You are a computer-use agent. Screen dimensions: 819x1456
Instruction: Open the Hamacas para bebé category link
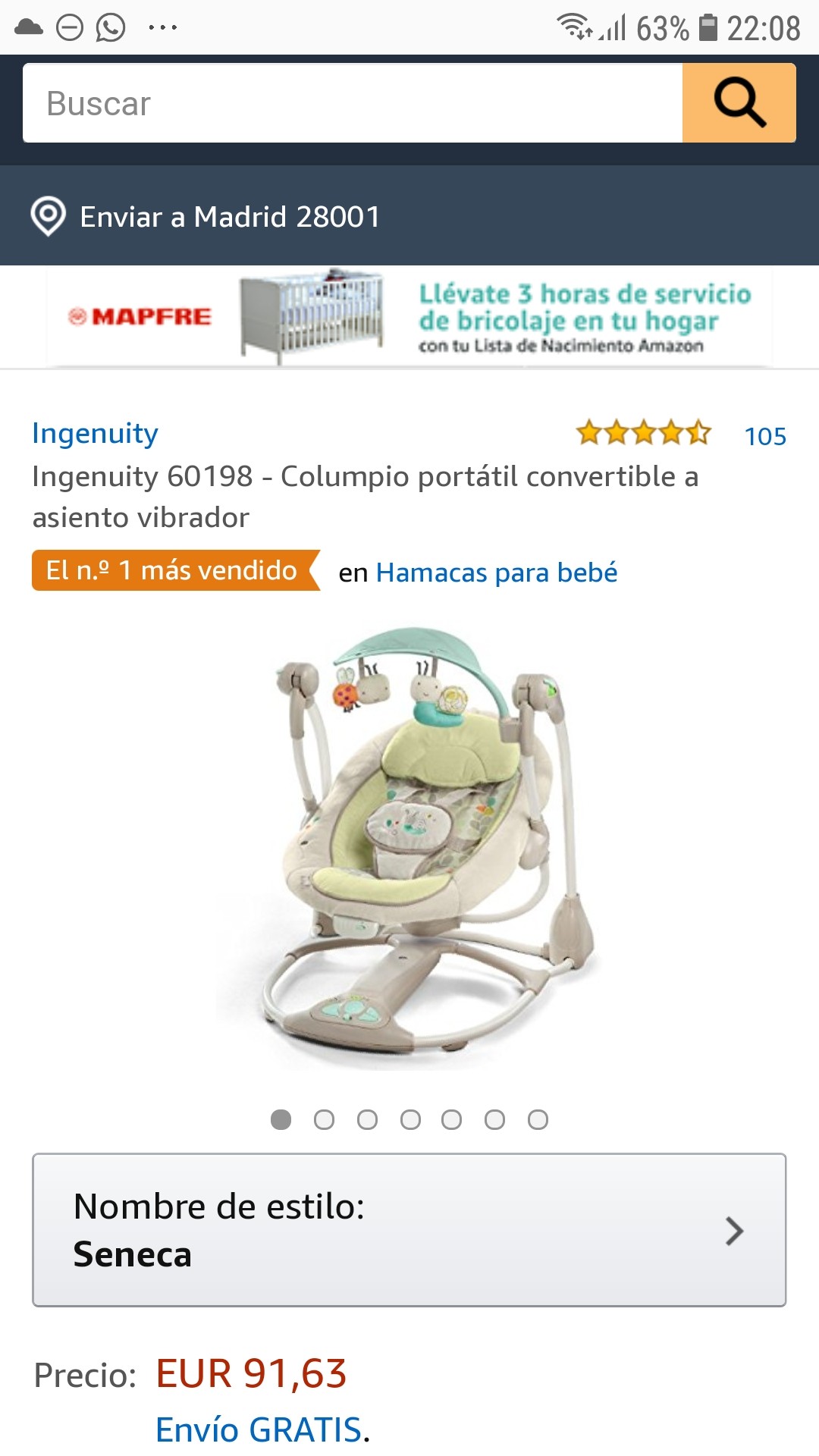[x=496, y=573]
